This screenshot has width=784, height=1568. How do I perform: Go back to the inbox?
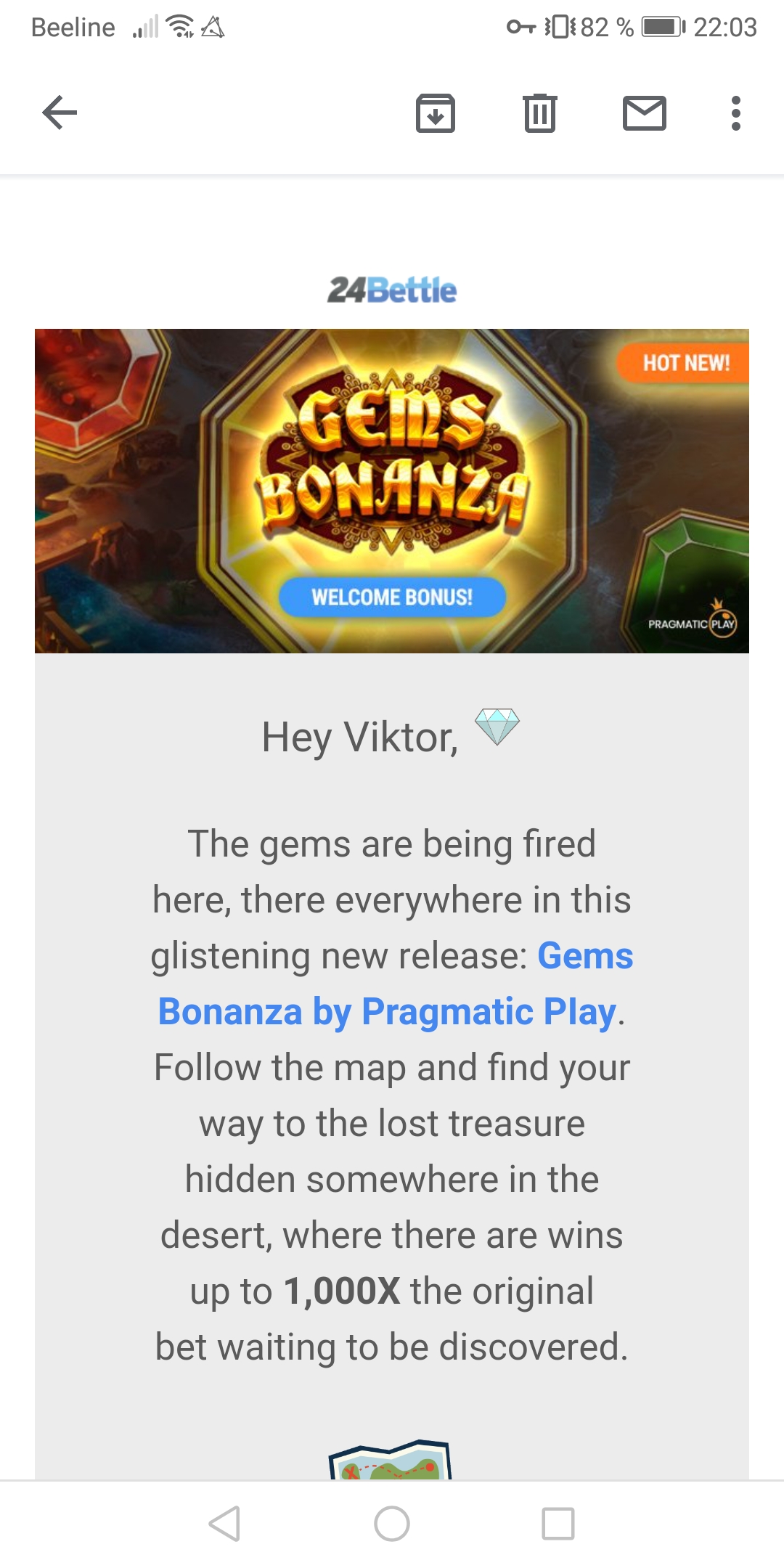60,113
